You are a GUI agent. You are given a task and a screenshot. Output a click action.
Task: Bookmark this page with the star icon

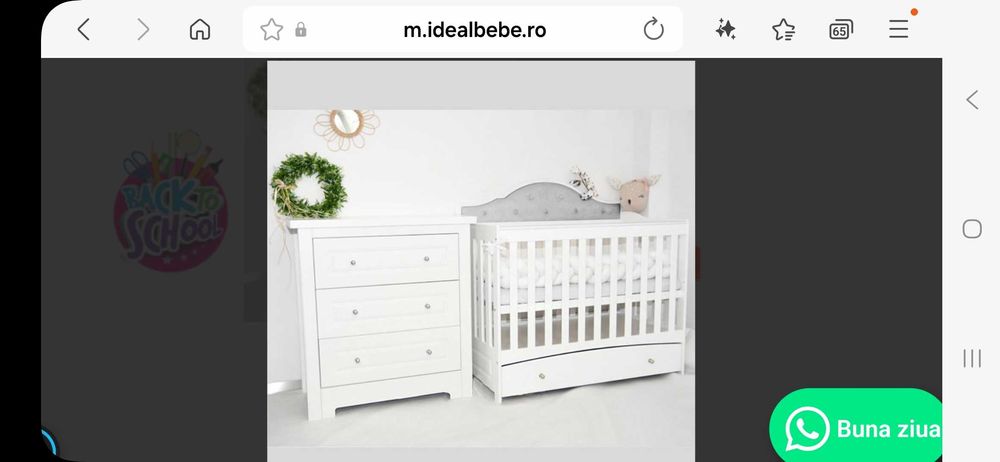(271, 30)
